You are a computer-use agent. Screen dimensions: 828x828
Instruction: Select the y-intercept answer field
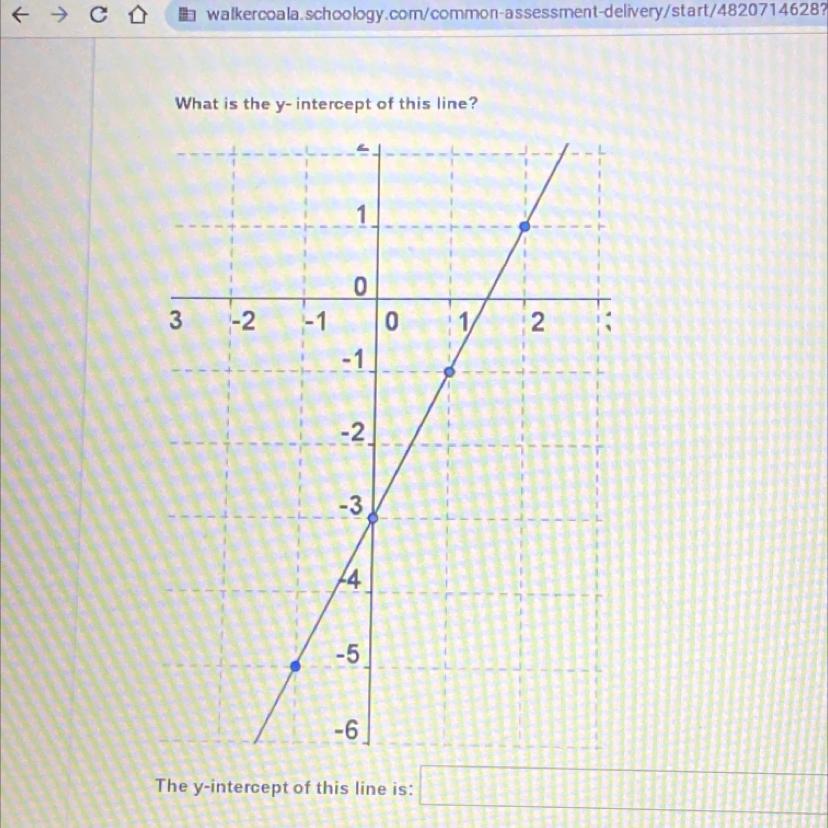(624, 788)
